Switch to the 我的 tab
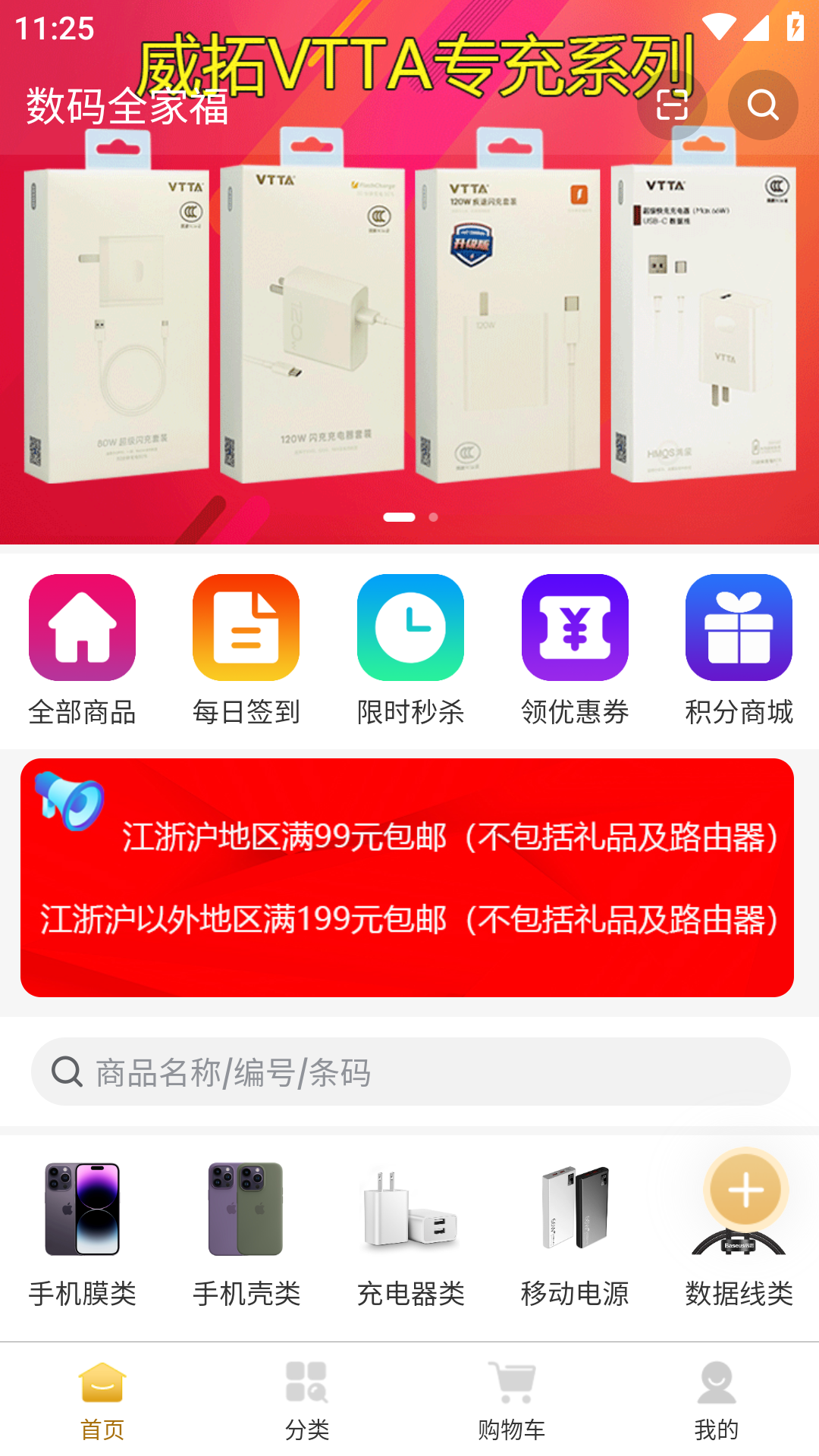Viewport: 819px width, 1456px height. pos(716,1400)
